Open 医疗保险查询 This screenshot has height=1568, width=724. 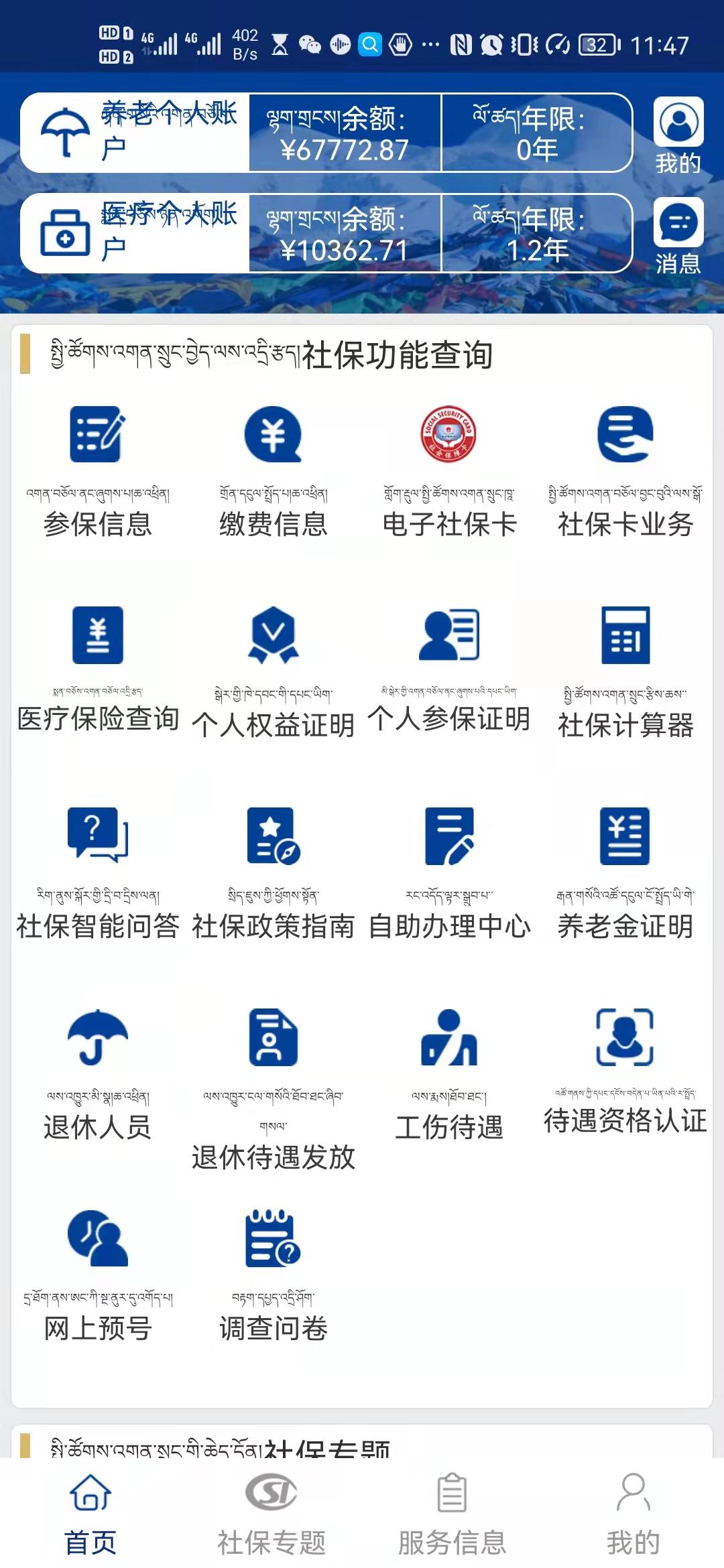point(98,670)
